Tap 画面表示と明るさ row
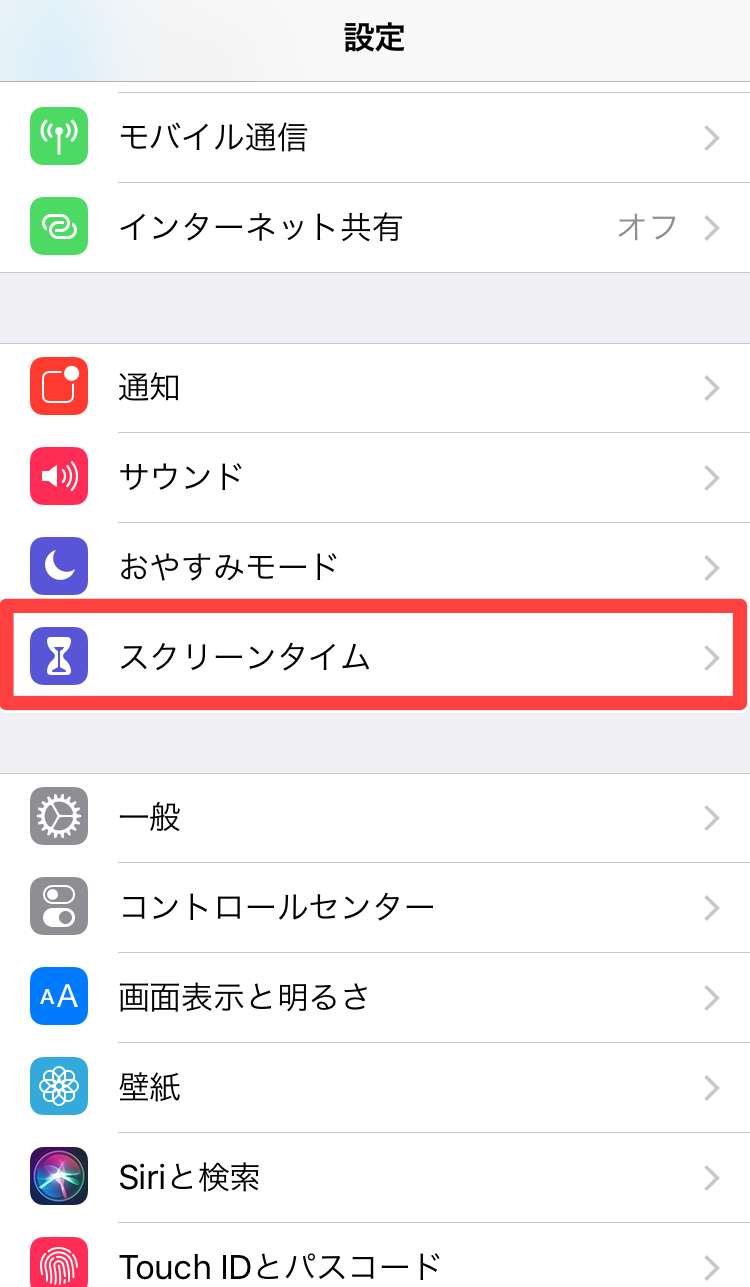Image resolution: width=750 pixels, height=1287 pixels. pyautogui.click(x=375, y=997)
